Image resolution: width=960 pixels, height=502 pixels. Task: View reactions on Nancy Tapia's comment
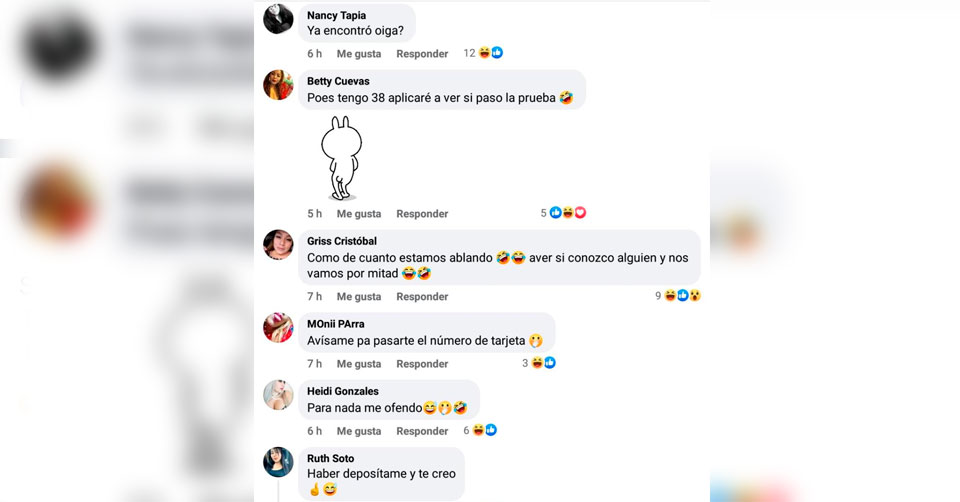[484, 53]
